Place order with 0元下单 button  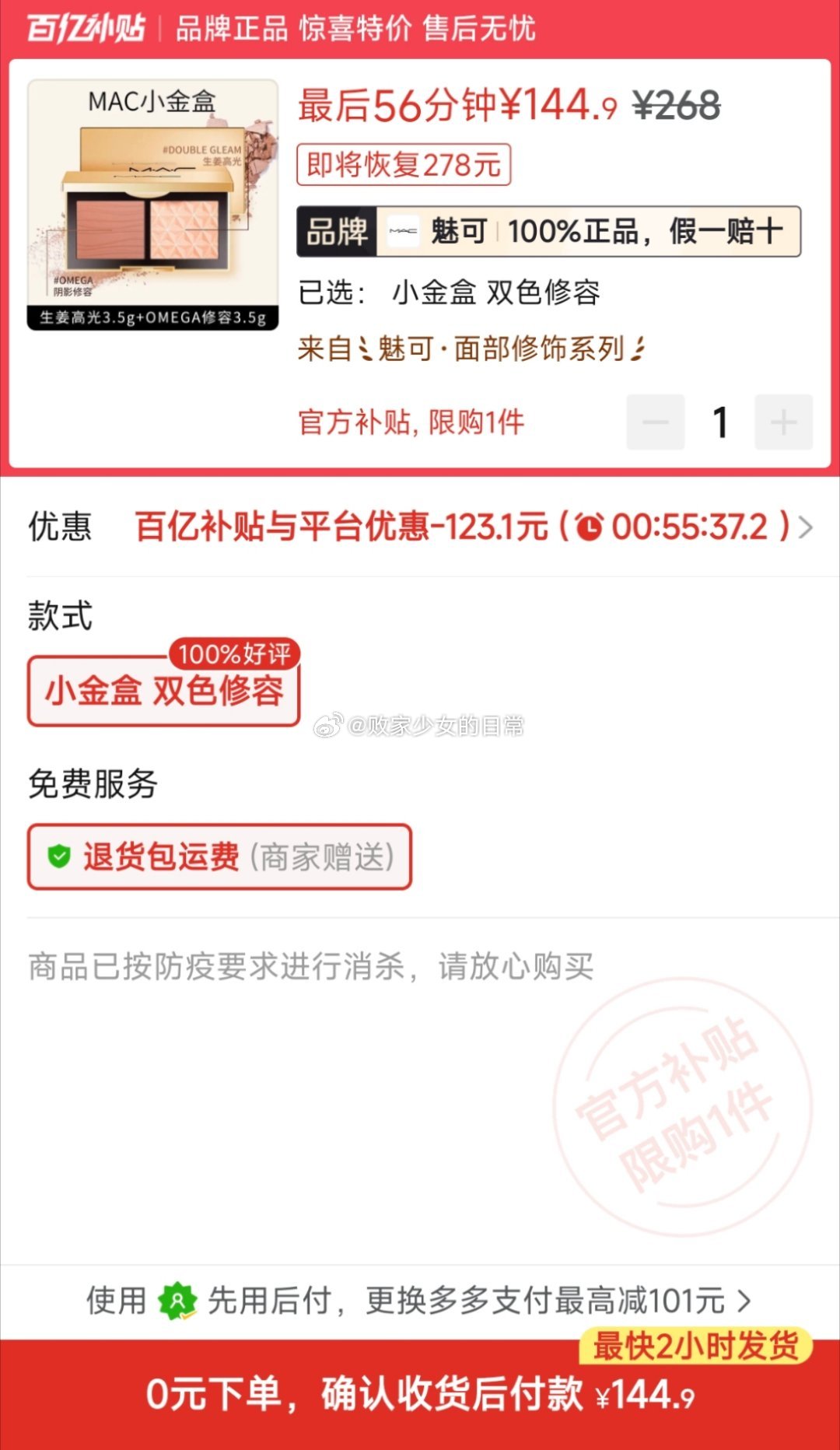point(420,1394)
